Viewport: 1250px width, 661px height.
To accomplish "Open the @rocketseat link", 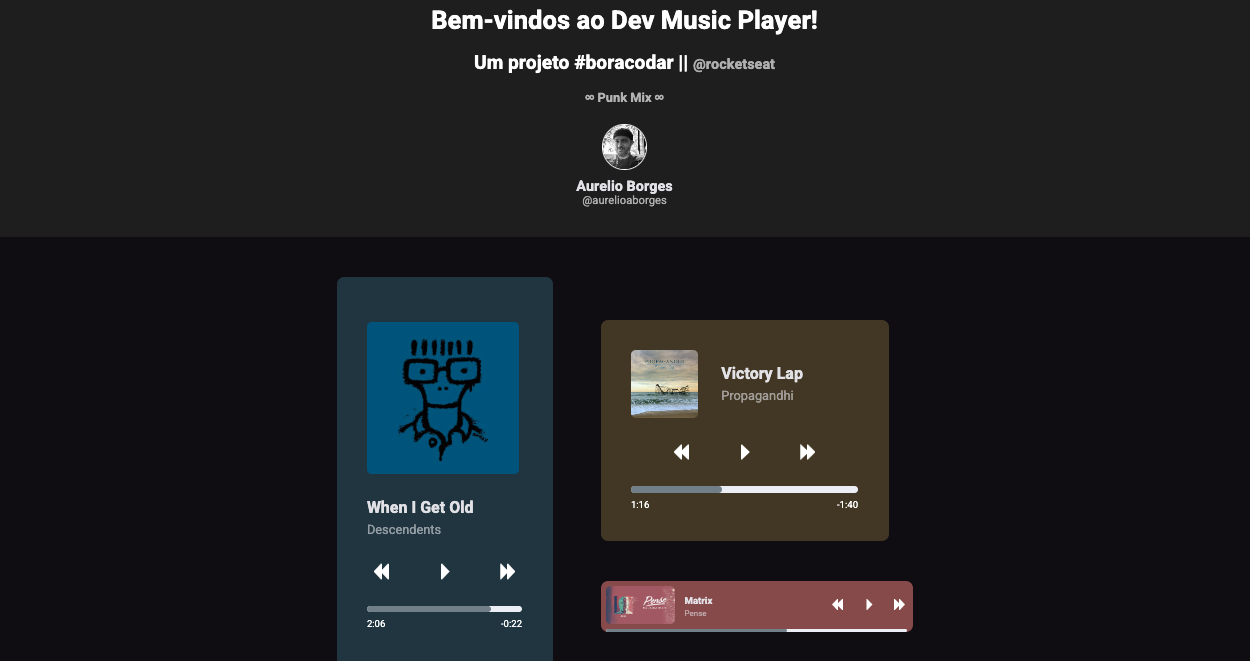I will point(734,64).
